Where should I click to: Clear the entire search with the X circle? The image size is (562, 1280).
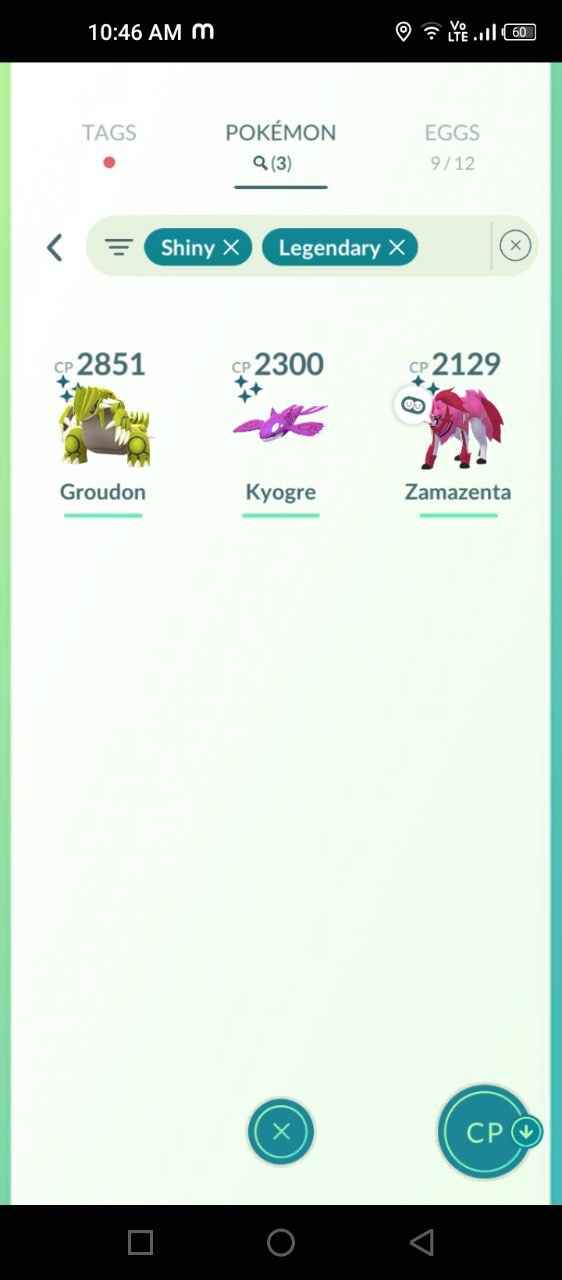(515, 246)
